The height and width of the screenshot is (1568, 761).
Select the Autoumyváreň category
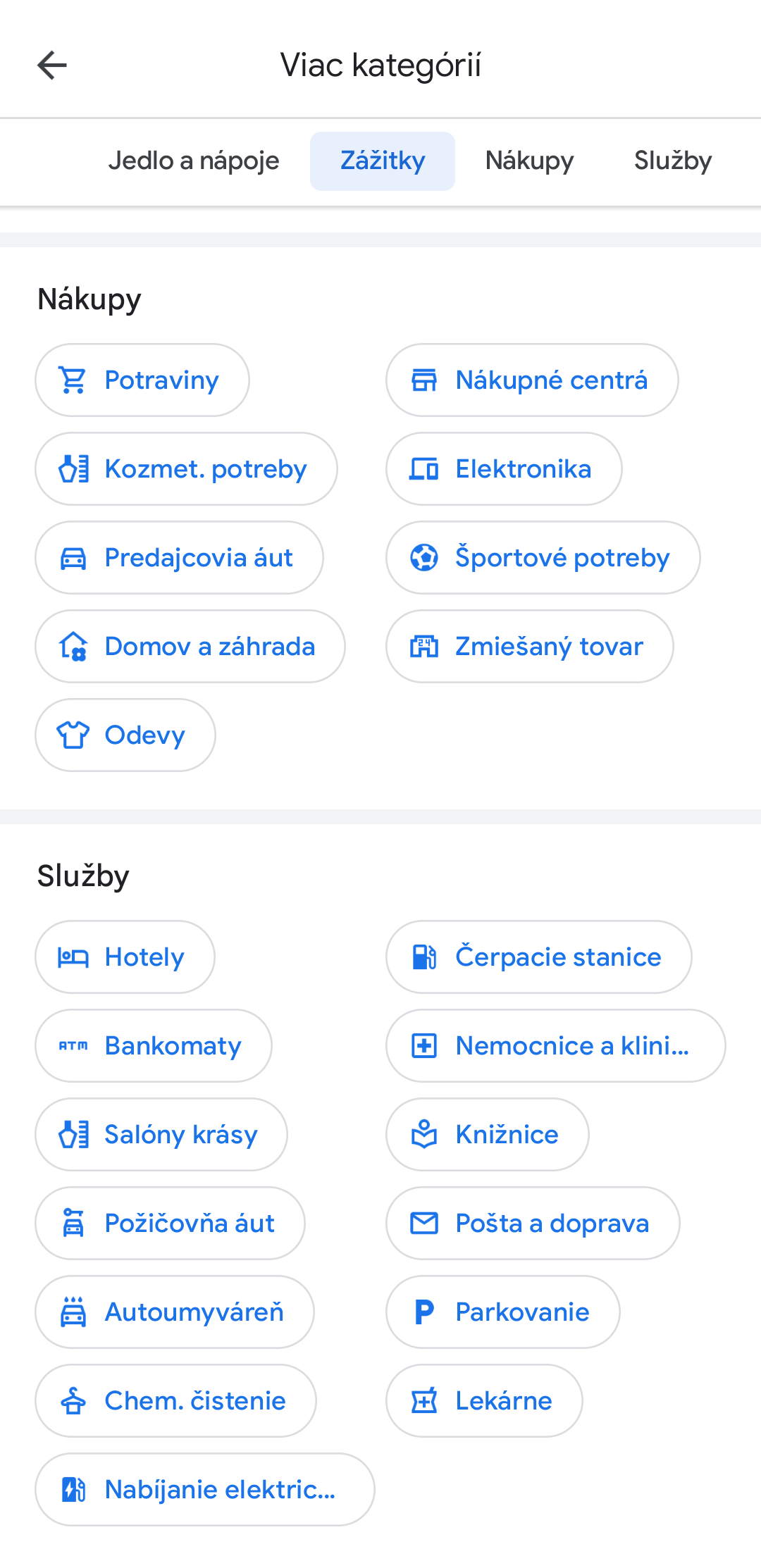[x=175, y=1312]
